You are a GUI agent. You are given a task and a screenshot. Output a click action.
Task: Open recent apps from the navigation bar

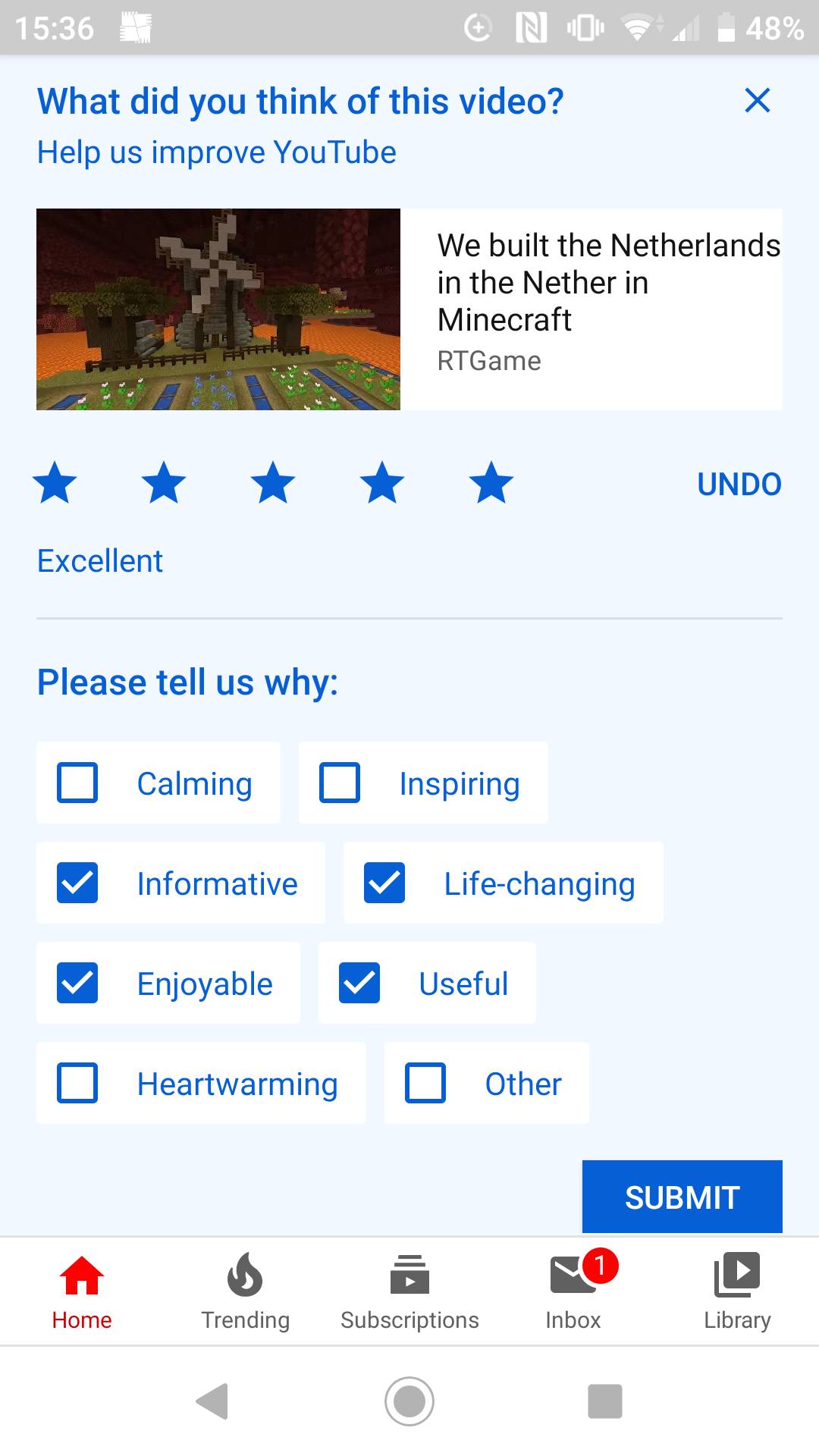coord(604,1401)
